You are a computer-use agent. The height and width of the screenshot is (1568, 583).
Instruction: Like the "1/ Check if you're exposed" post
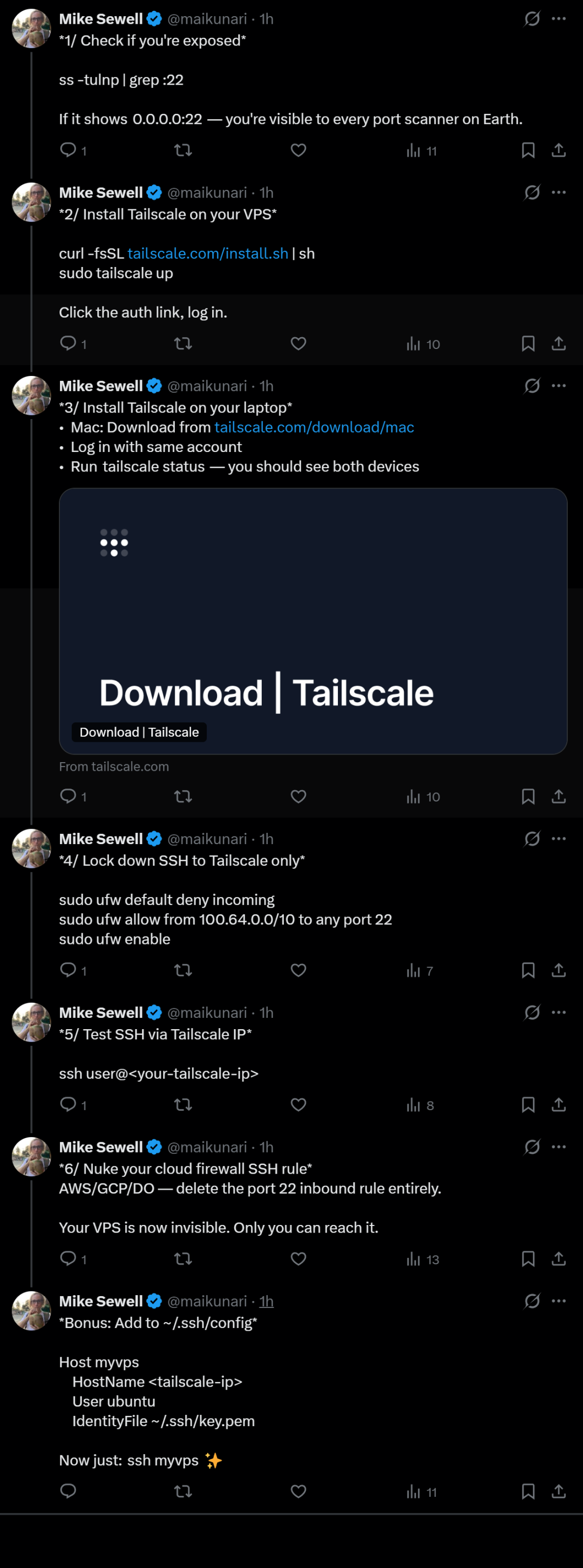pos(298,150)
